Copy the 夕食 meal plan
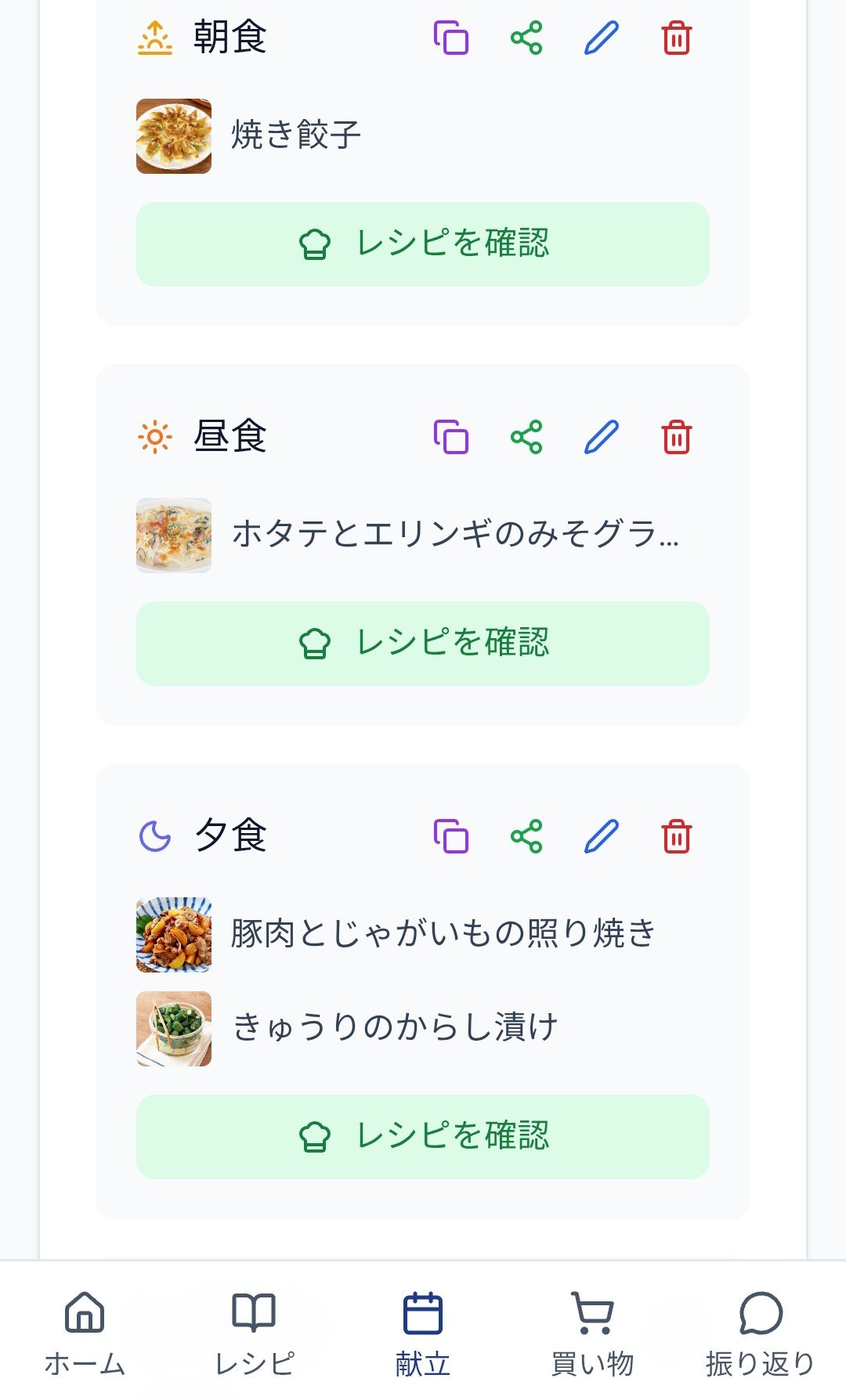846x1400 pixels. tap(450, 838)
